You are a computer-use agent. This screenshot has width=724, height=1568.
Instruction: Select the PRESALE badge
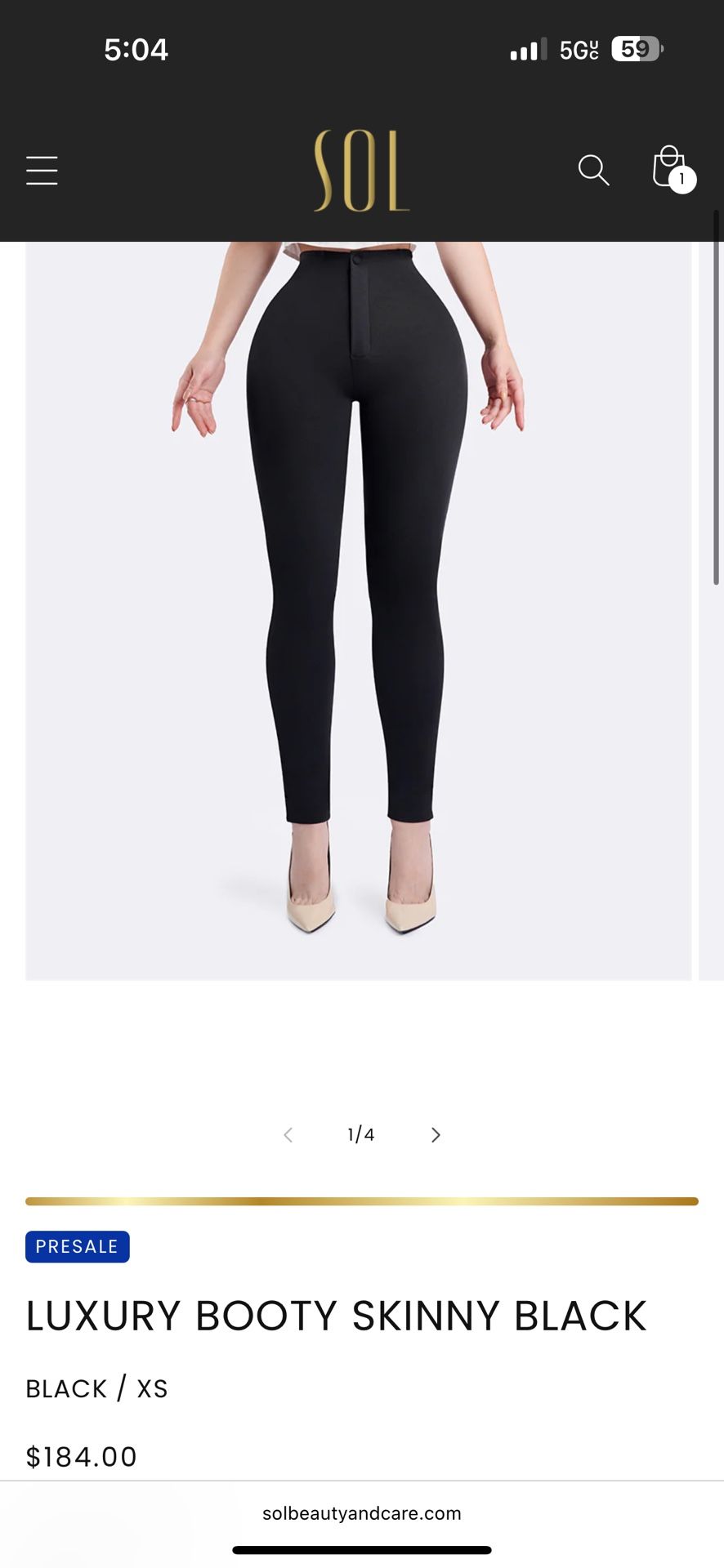point(77,1246)
